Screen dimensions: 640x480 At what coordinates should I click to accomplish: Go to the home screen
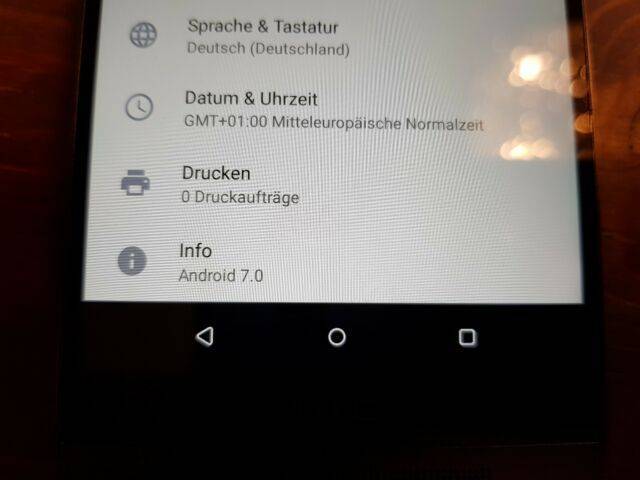coord(337,338)
